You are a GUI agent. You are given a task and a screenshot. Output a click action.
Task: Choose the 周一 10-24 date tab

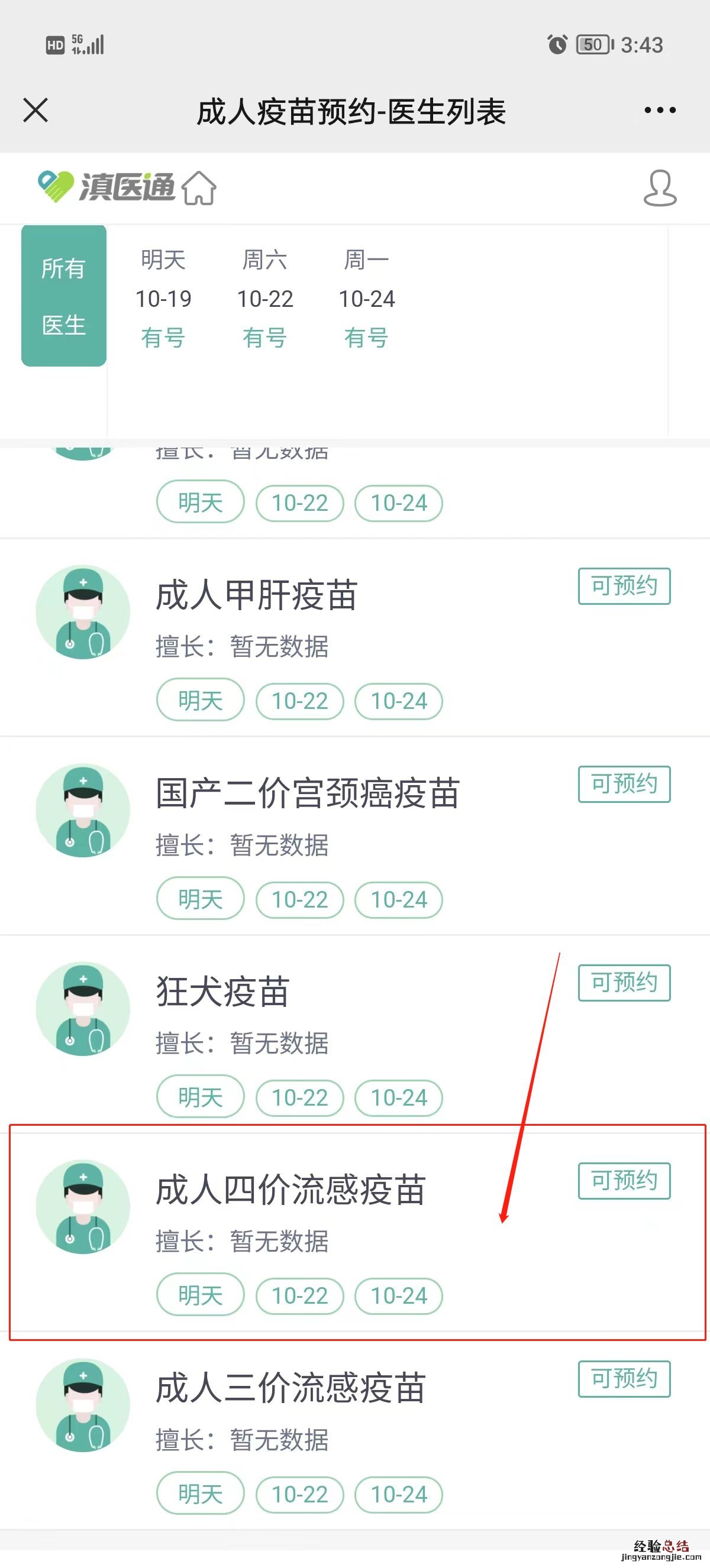[367, 298]
